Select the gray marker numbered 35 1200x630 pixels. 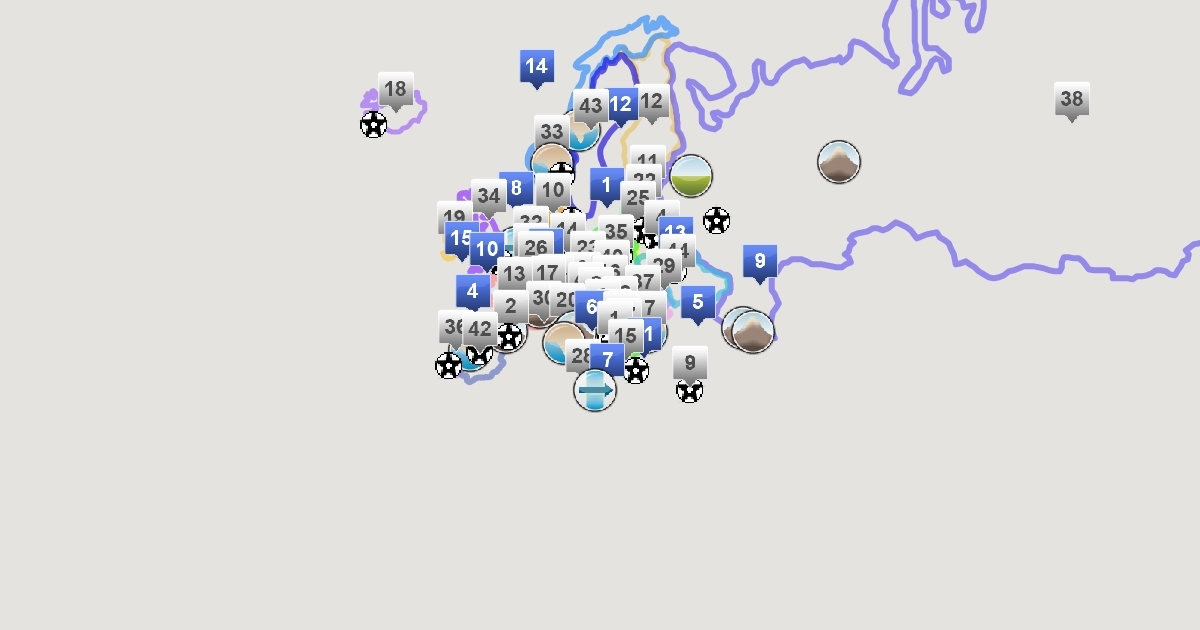coord(616,232)
